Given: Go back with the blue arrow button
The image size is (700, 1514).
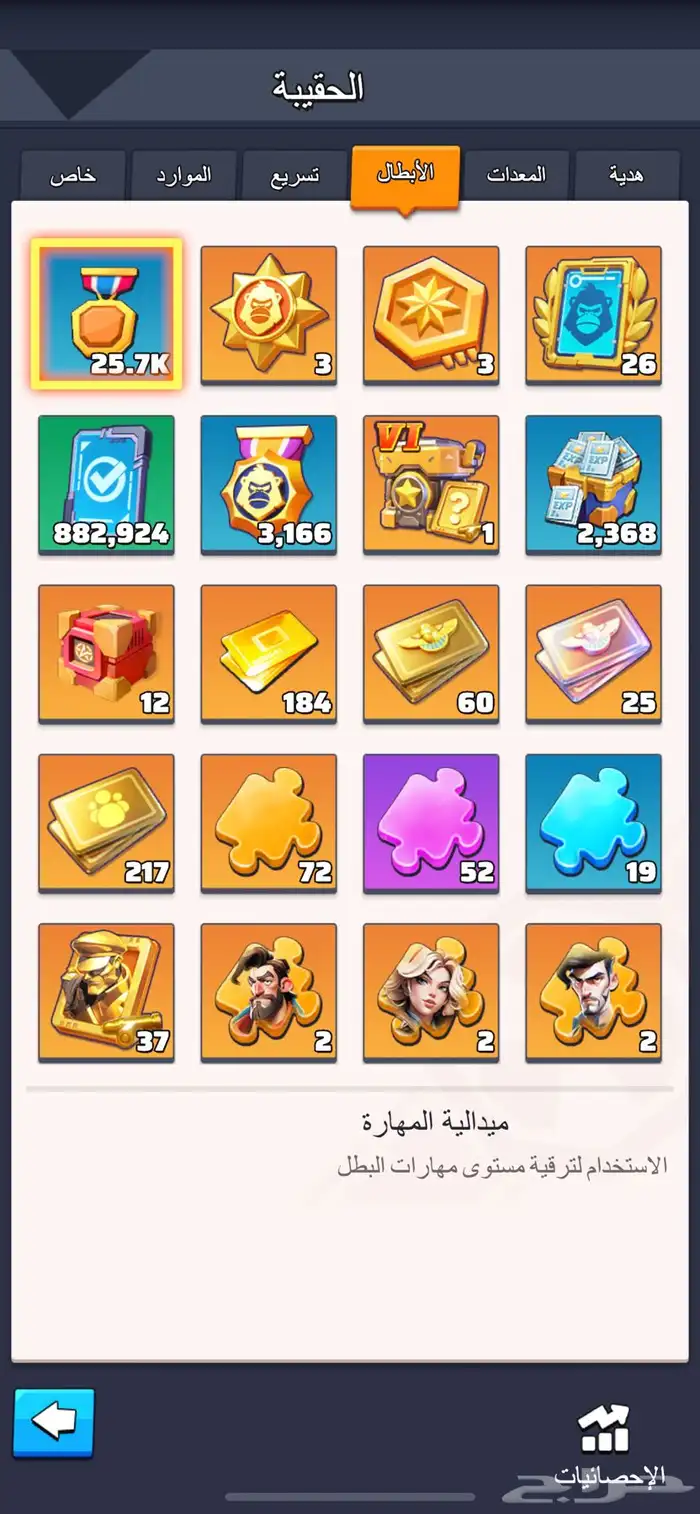Looking at the screenshot, I should (54, 1421).
